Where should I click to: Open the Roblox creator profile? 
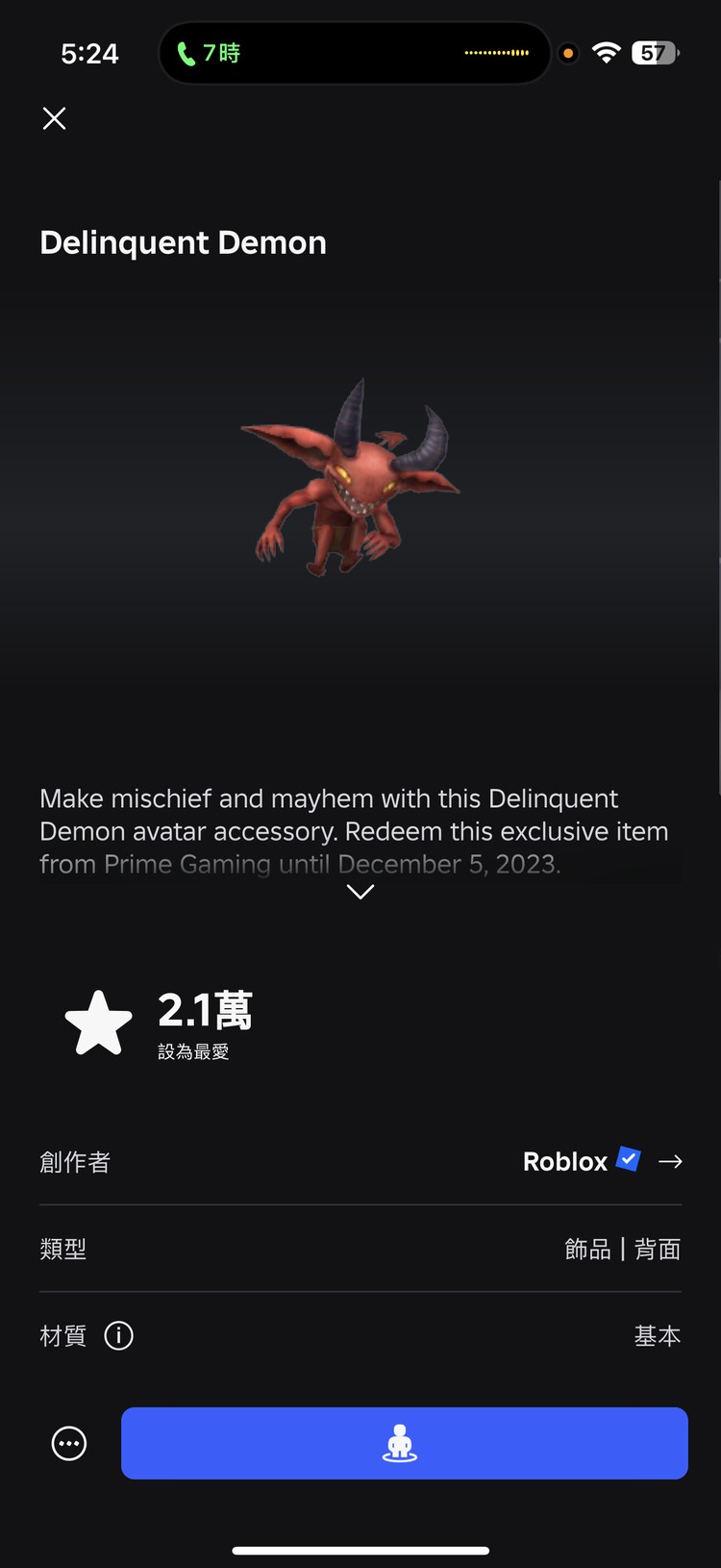click(x=565, y=1161)
